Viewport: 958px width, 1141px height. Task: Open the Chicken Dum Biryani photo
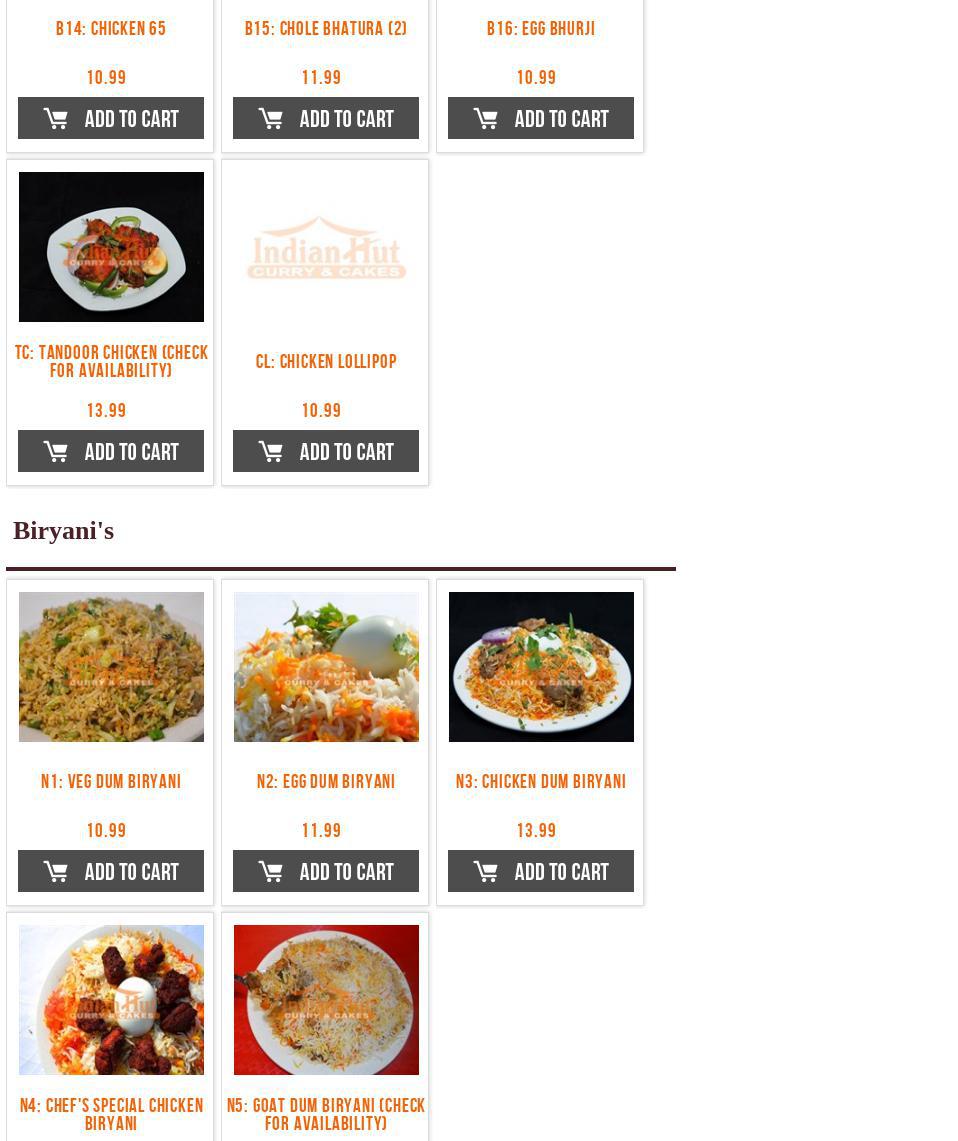point(541,667)
